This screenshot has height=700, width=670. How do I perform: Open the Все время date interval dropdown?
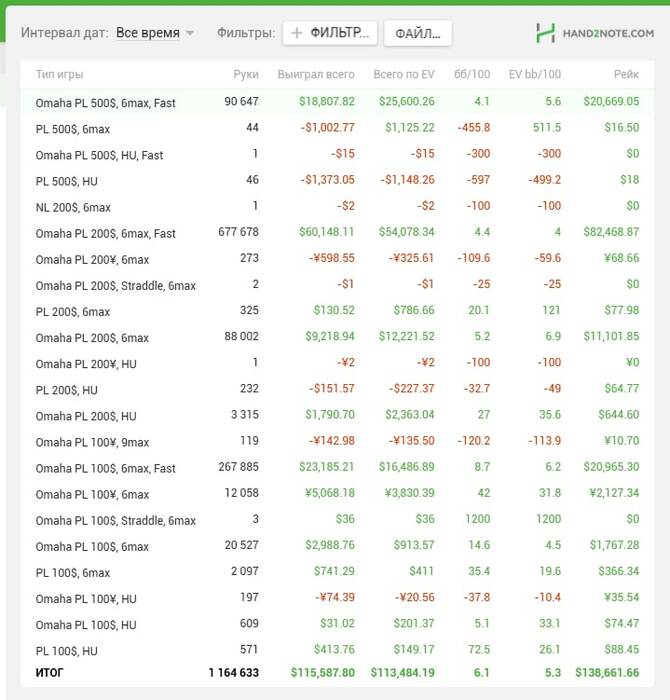[x=155, y=33]
